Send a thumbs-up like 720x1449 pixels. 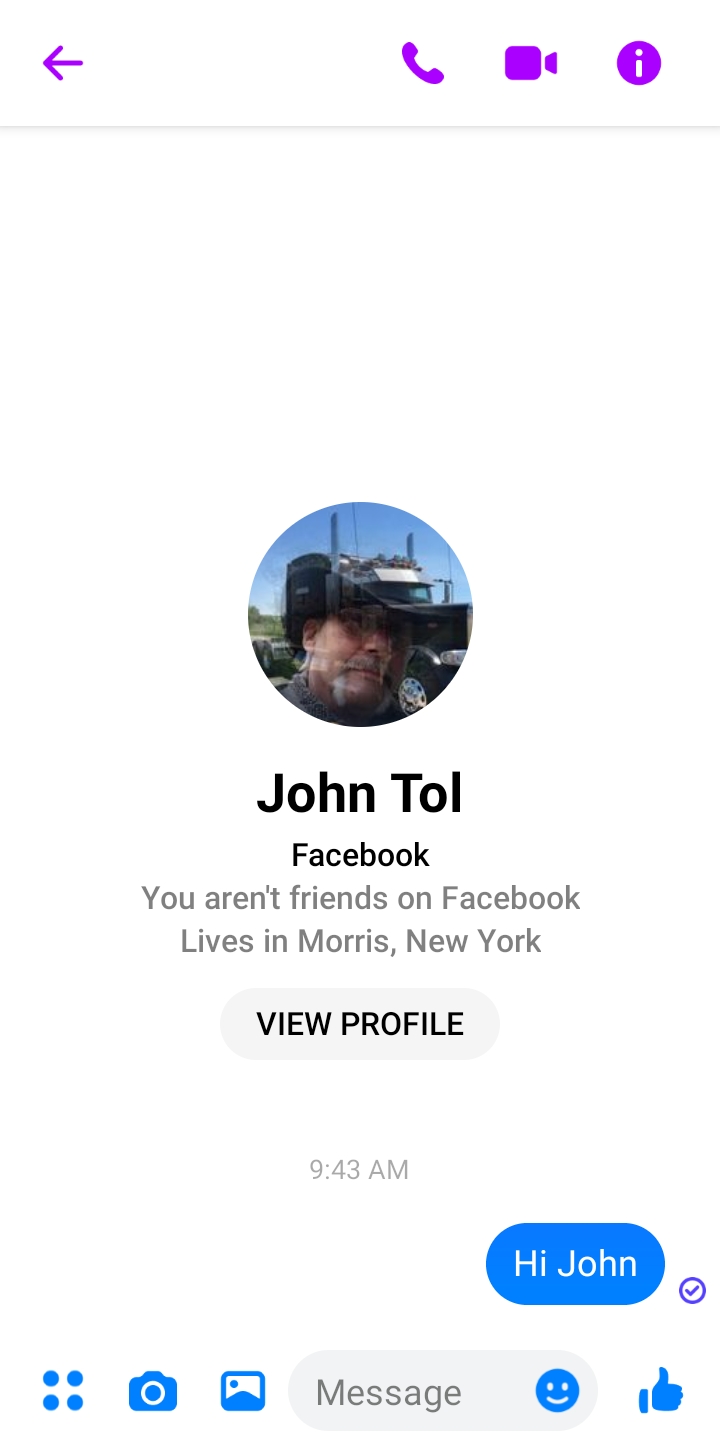[x=661, y=1390]
